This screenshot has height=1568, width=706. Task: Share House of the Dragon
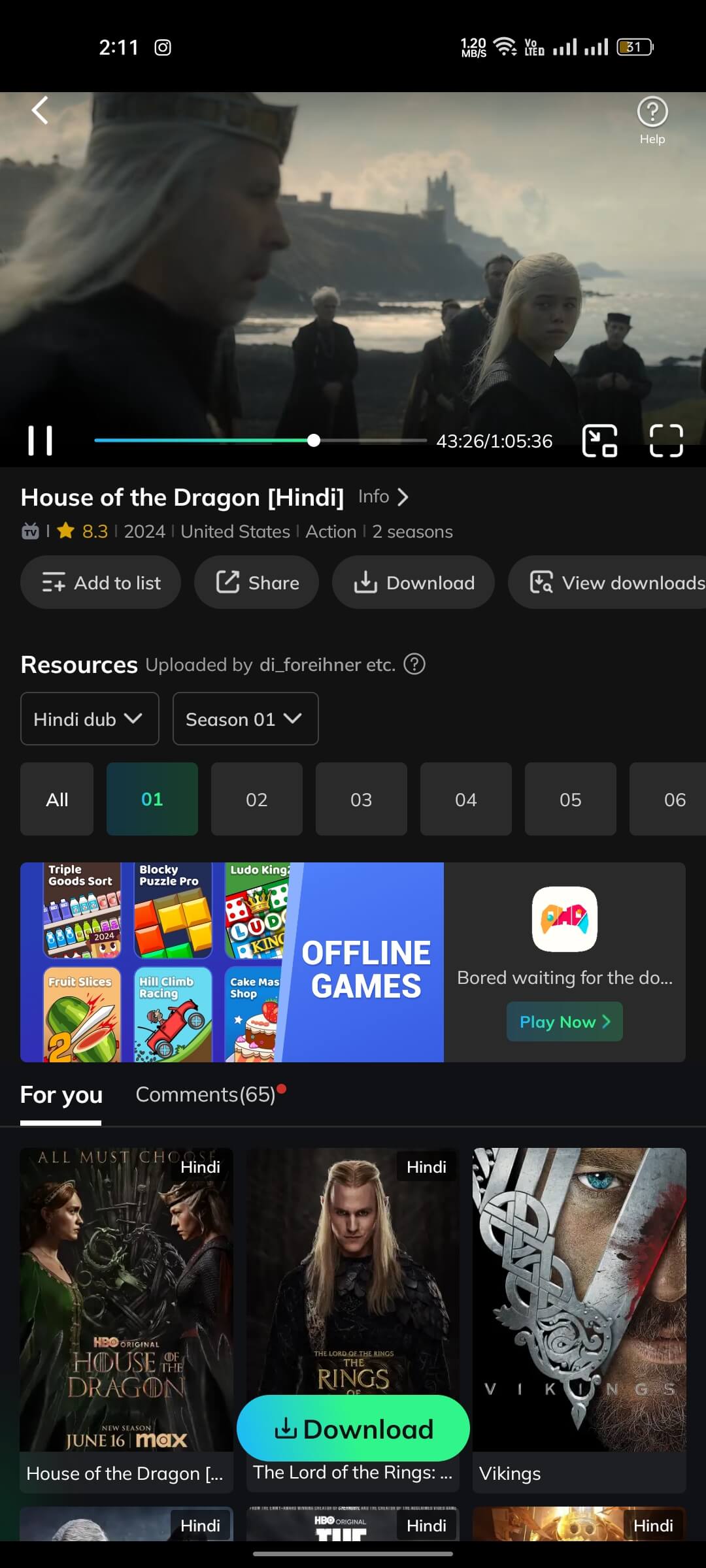point(256,582)
